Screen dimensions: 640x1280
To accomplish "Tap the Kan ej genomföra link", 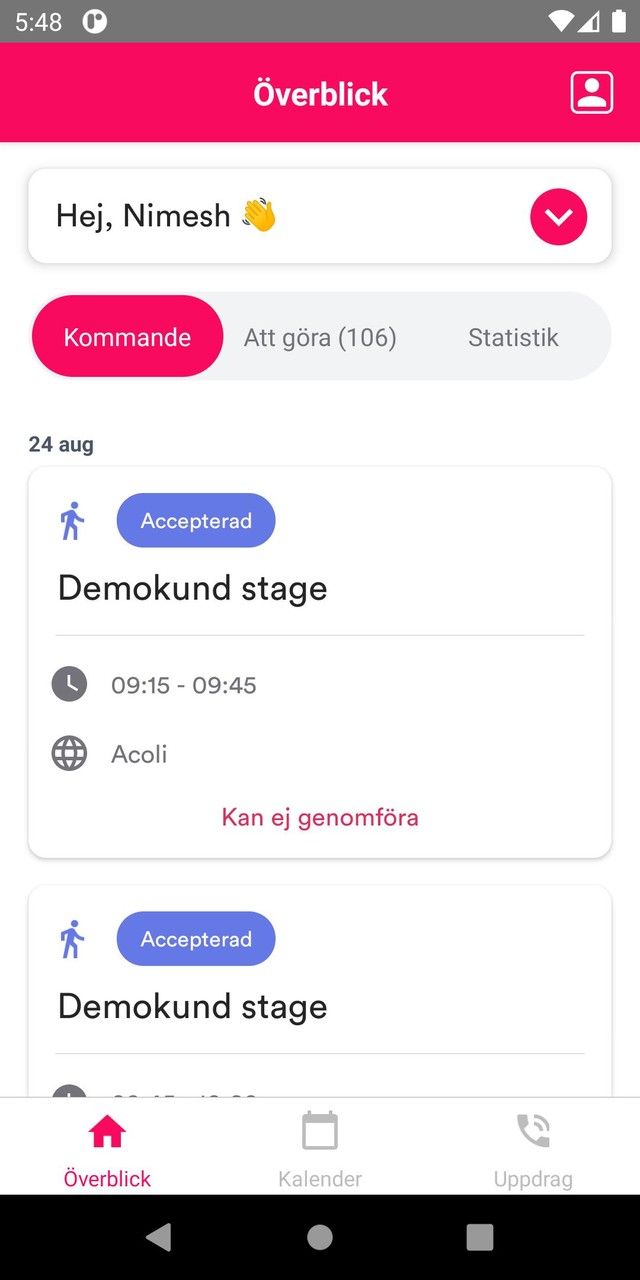I will [x=320, y=817].
